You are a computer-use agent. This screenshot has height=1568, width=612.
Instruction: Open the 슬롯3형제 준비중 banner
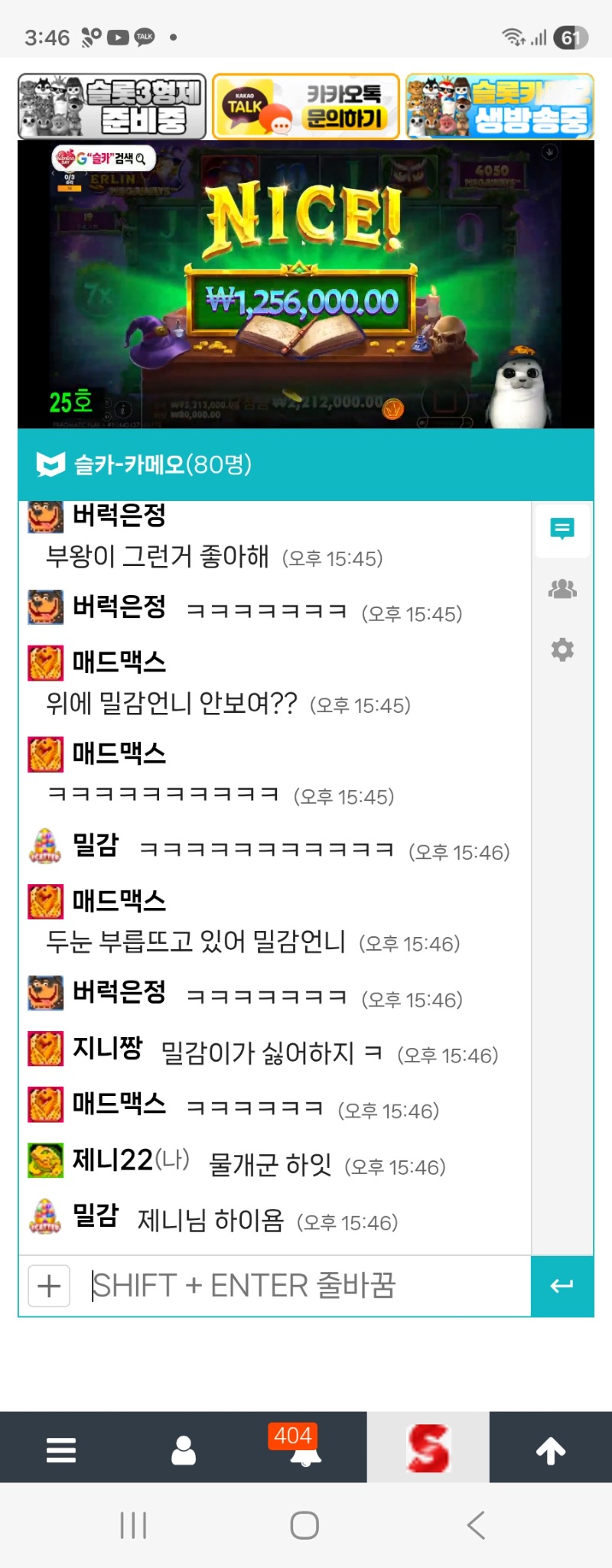(112, 106)
